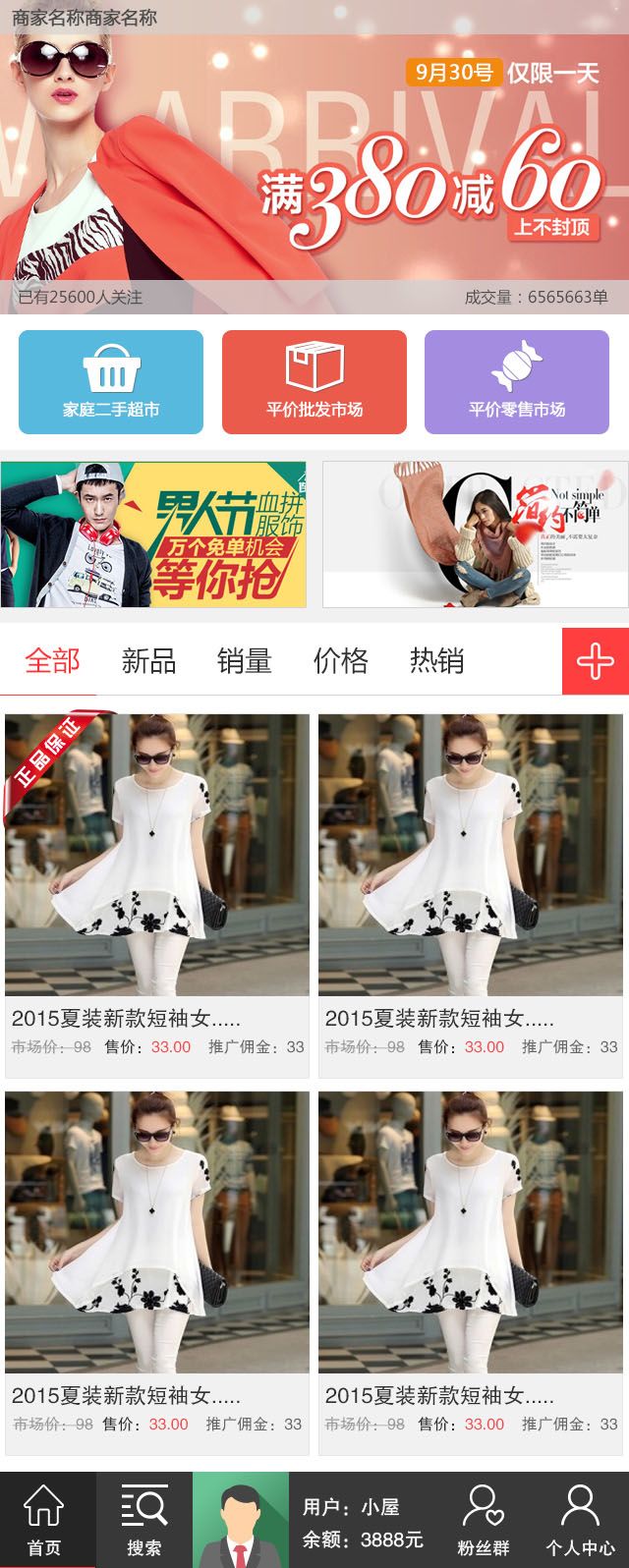
Task: Go to 首页 in bottom bar
Action: click(44, 1521)
